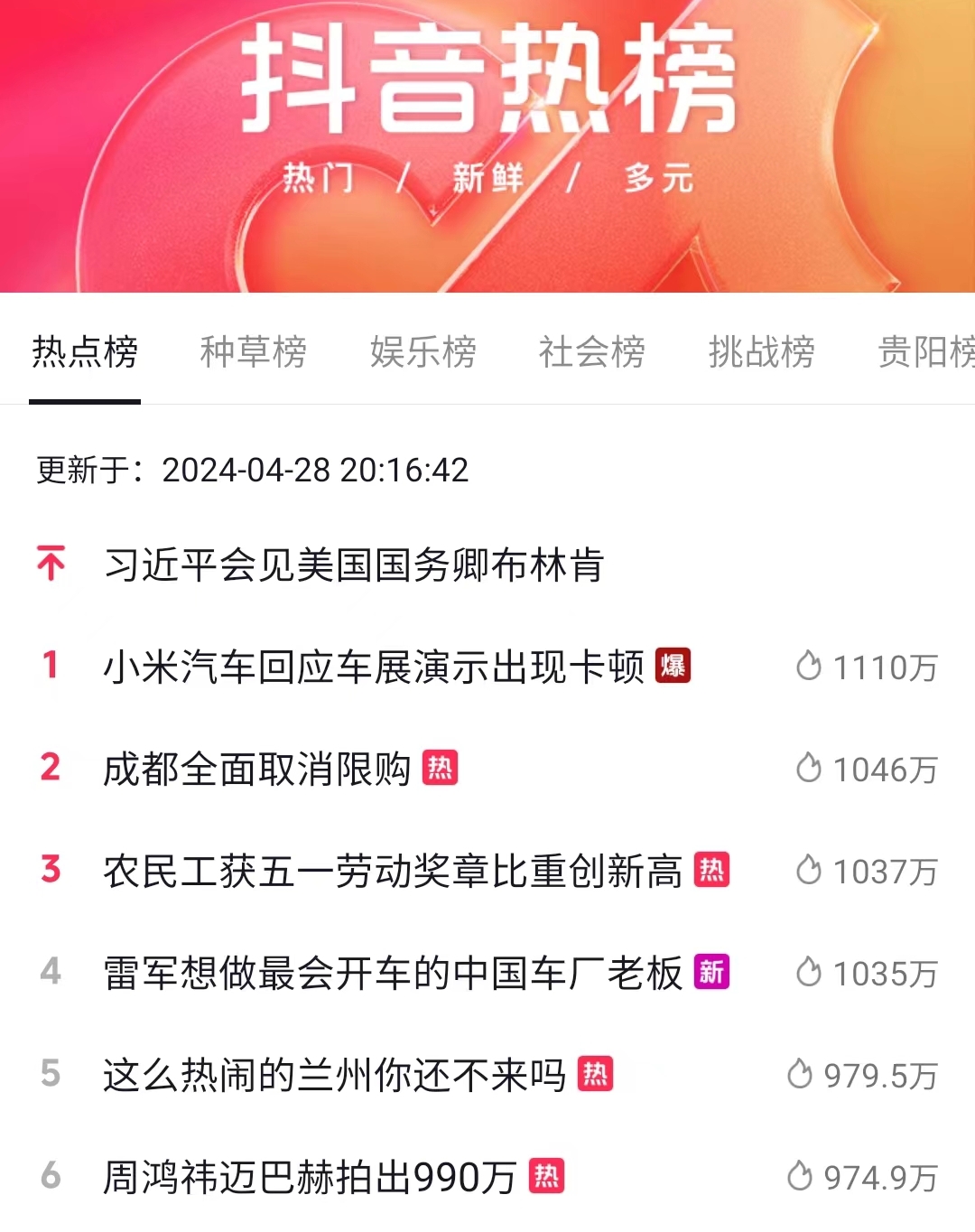This screenshot has width=975, height=1232.
Task: Open the 社会榜 tab
Action: (592, 351)
